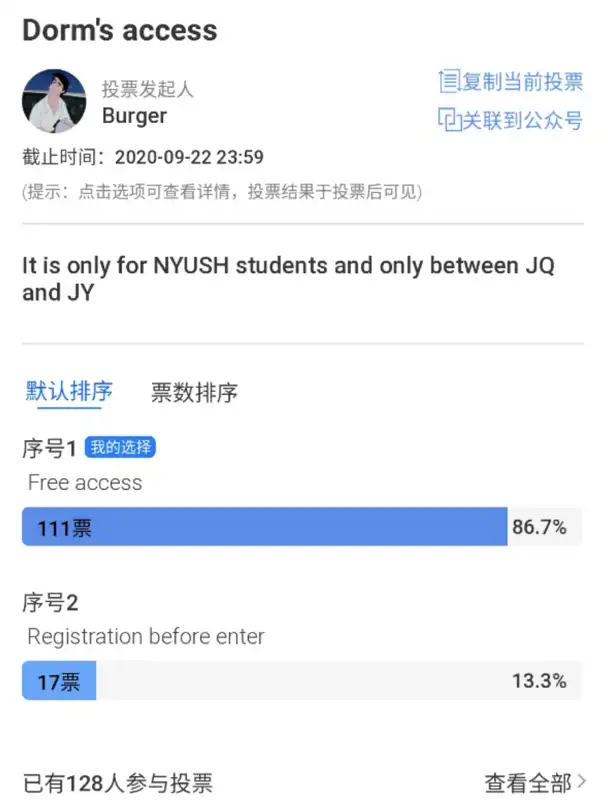This screenshot has height=812, width=608.
Task: Open details for Registration before enter option
Action: coord(146,637)
